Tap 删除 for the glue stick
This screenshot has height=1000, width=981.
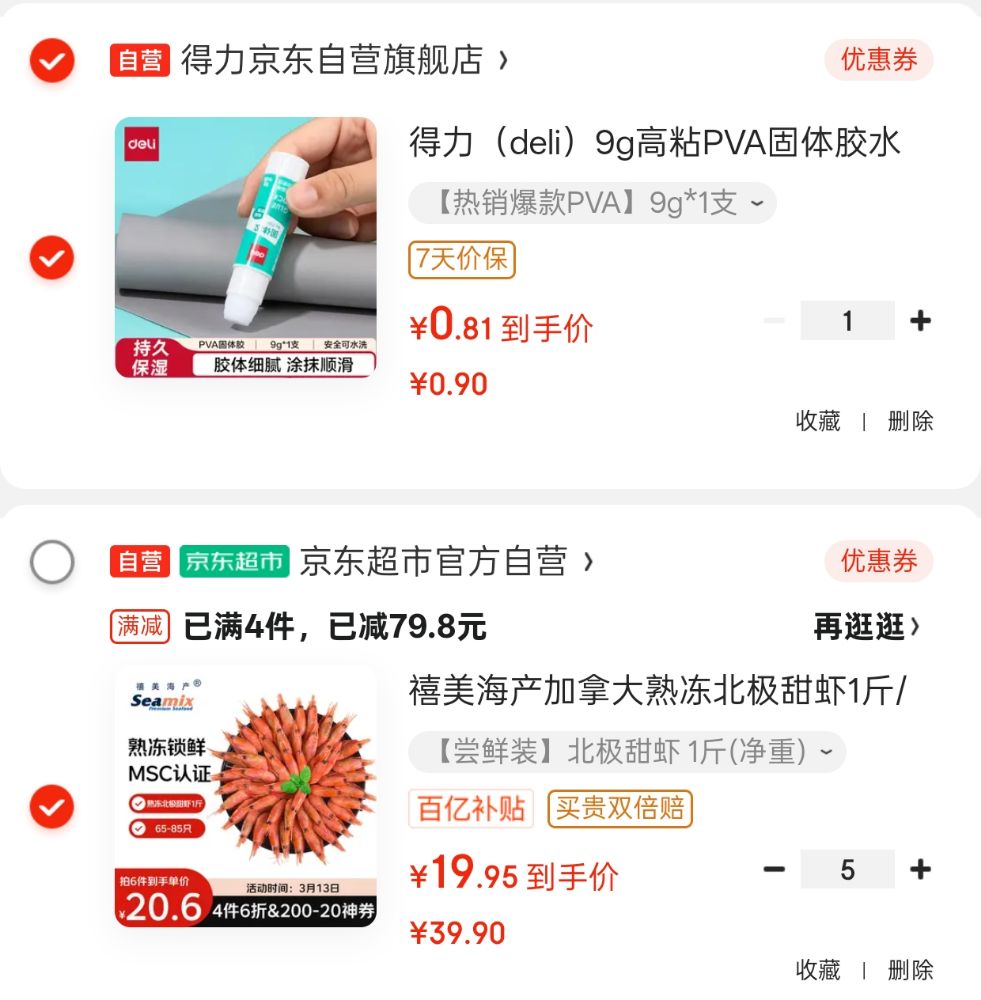[910, 421]
